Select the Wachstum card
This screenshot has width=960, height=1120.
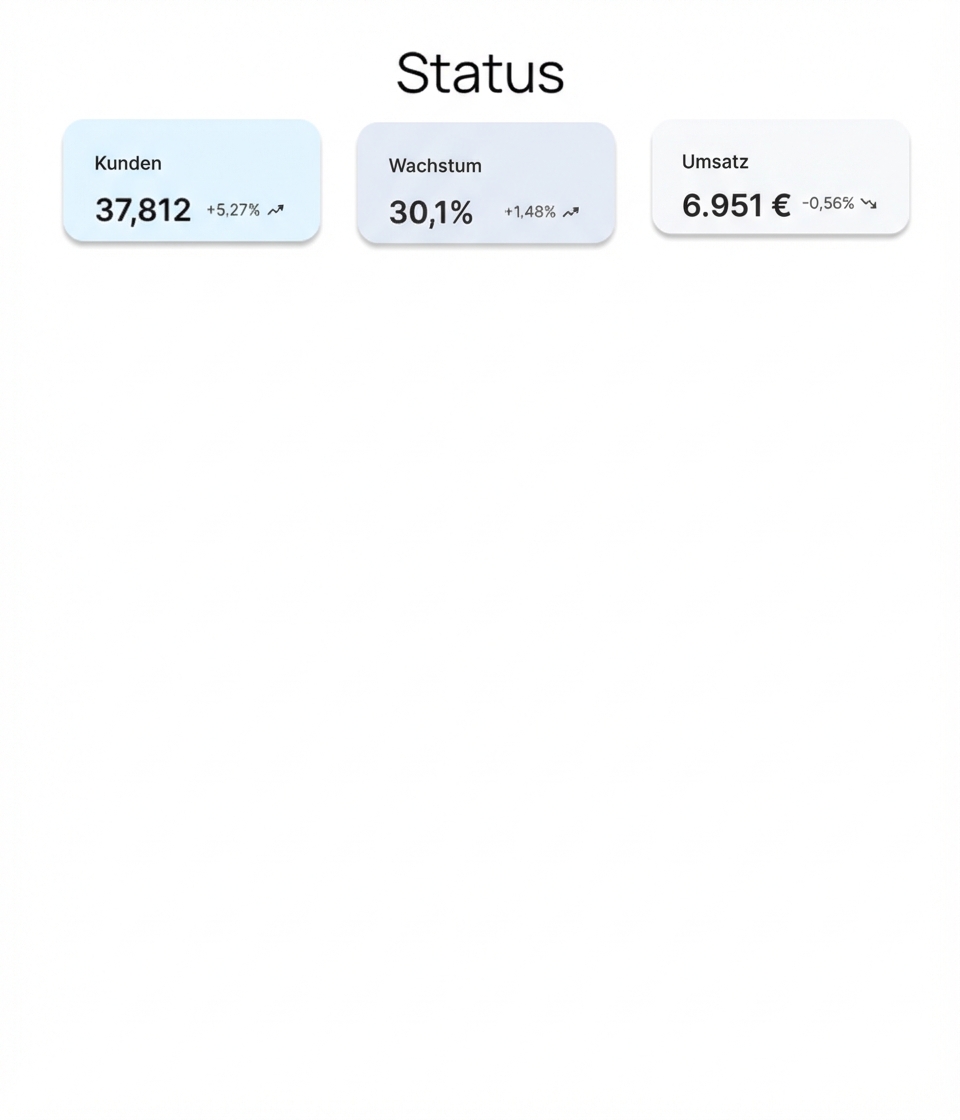pos(486,183)
